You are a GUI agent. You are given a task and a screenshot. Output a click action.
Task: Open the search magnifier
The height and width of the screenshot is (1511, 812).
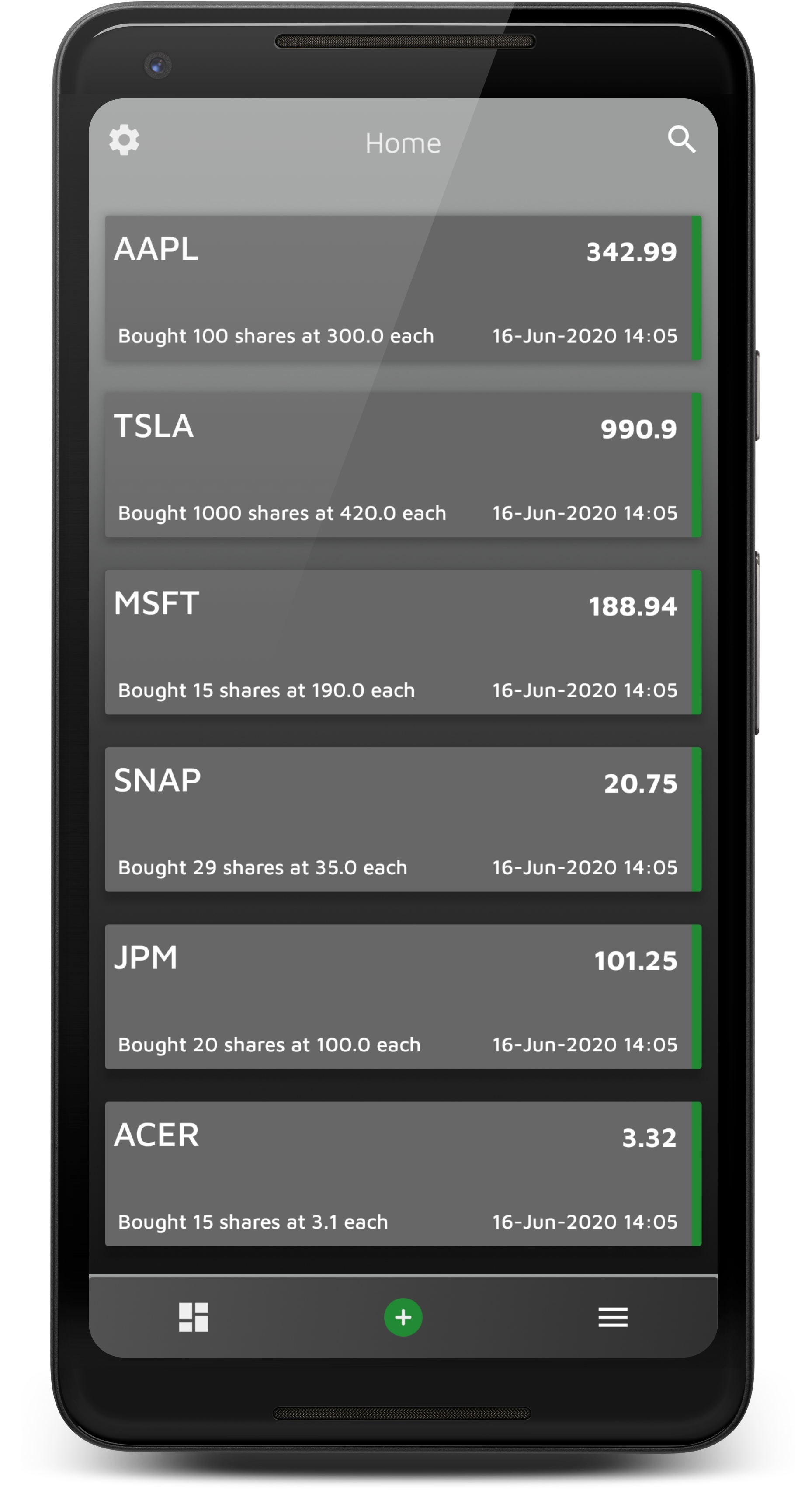tap(681, 140)
